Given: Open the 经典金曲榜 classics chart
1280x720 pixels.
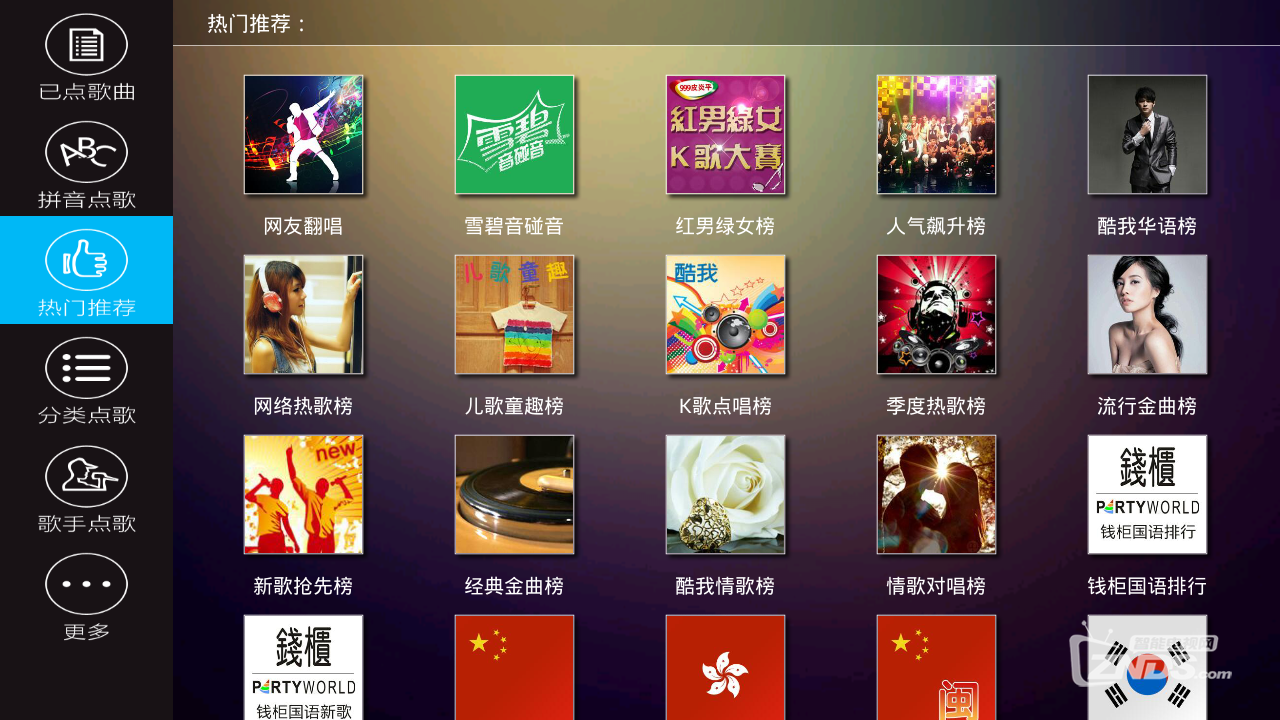Looking at the screenshot, I should (x=514, y=495).
